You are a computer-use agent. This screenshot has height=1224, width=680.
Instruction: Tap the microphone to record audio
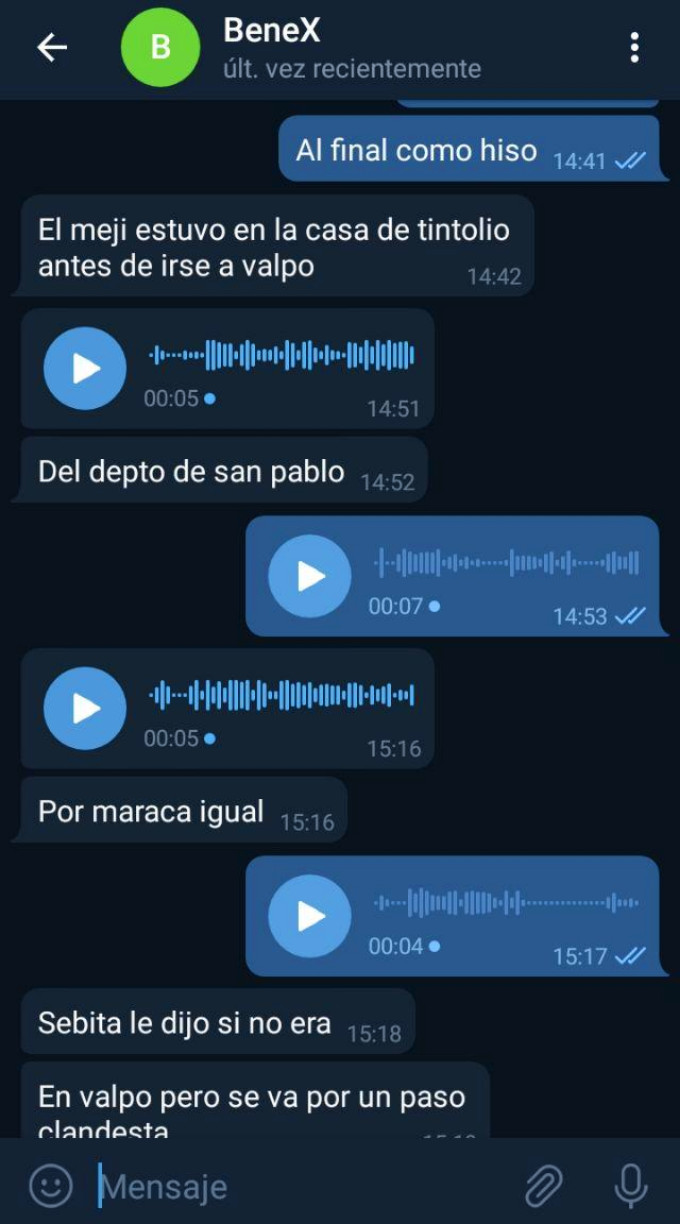(x=630, y=1186)
